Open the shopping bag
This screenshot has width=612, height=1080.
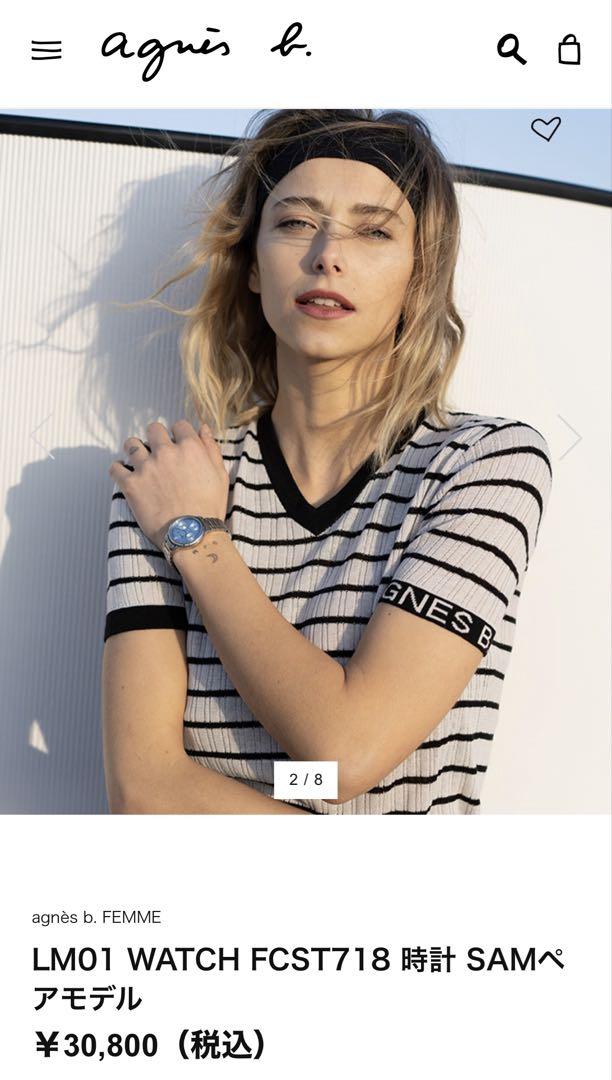(569, 49)
